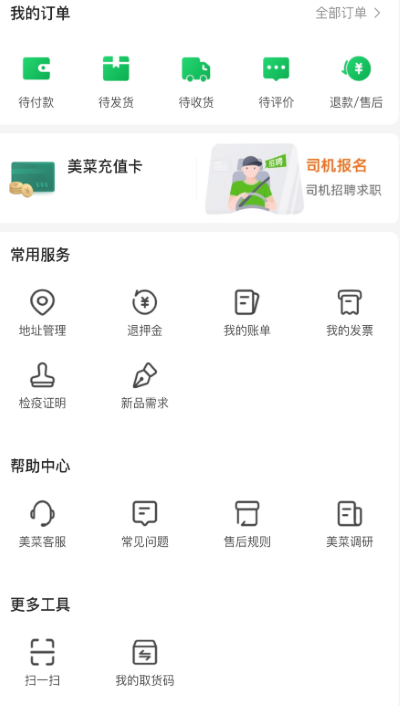Open the 司机报名 driver signup banner
The image size is (400, 706).
pyautogui.click(x=295, y=178)
